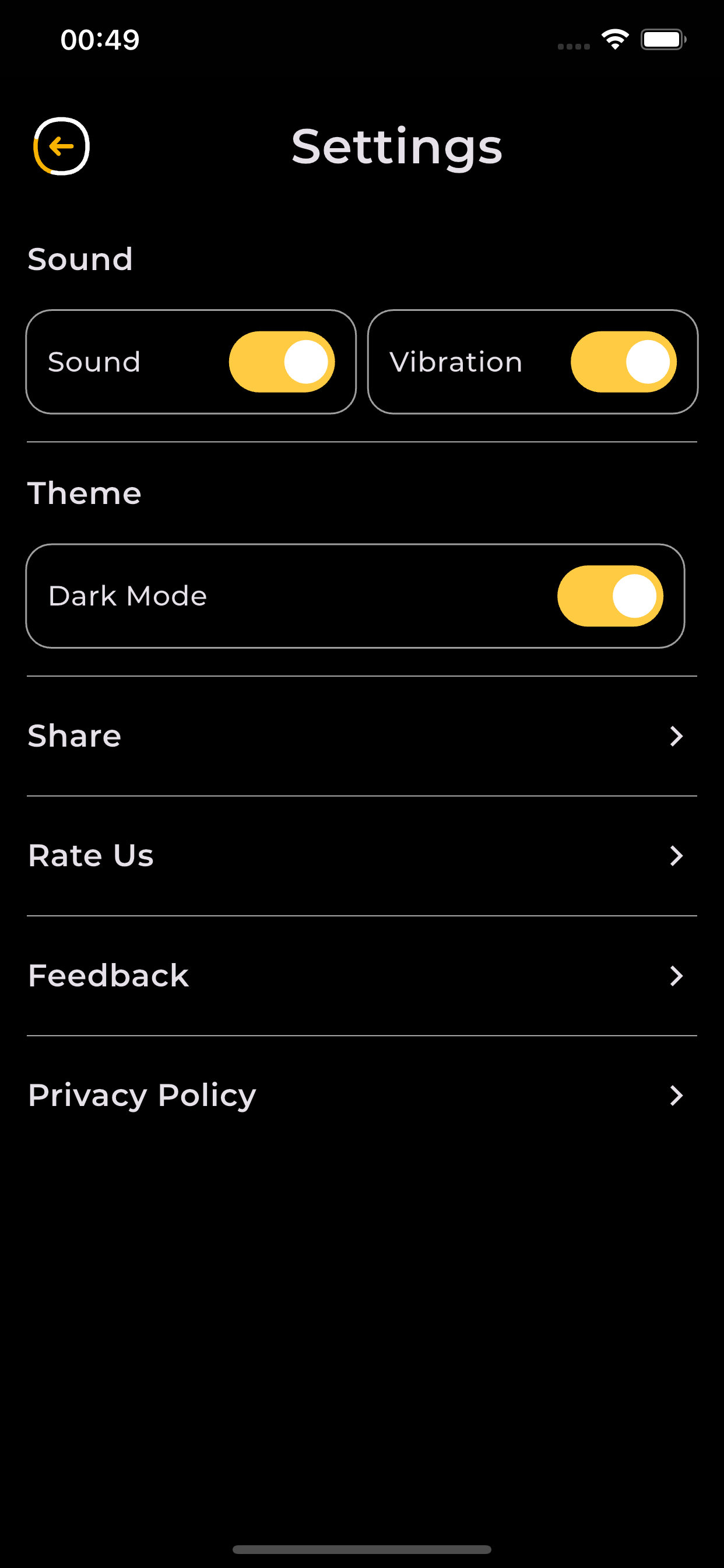The image size is (724, 1568).
Task: Open the Feedback row
Action: [362, 976]
